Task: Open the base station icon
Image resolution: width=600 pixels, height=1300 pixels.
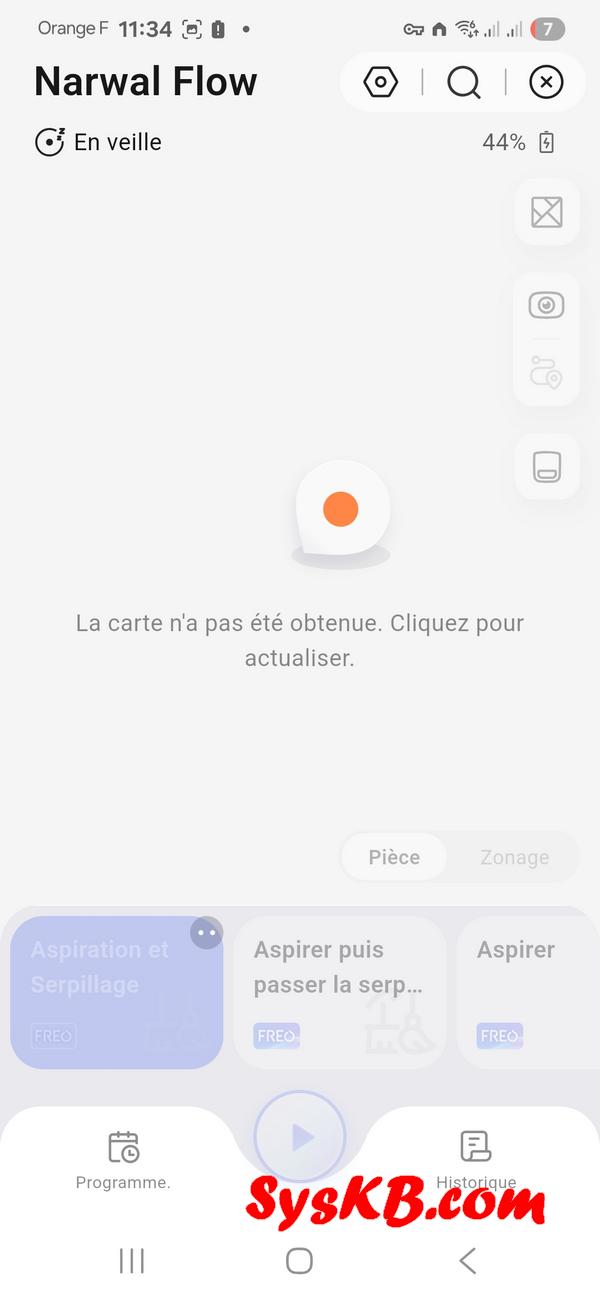Action: pyautogui.click(x=547, y=466)
